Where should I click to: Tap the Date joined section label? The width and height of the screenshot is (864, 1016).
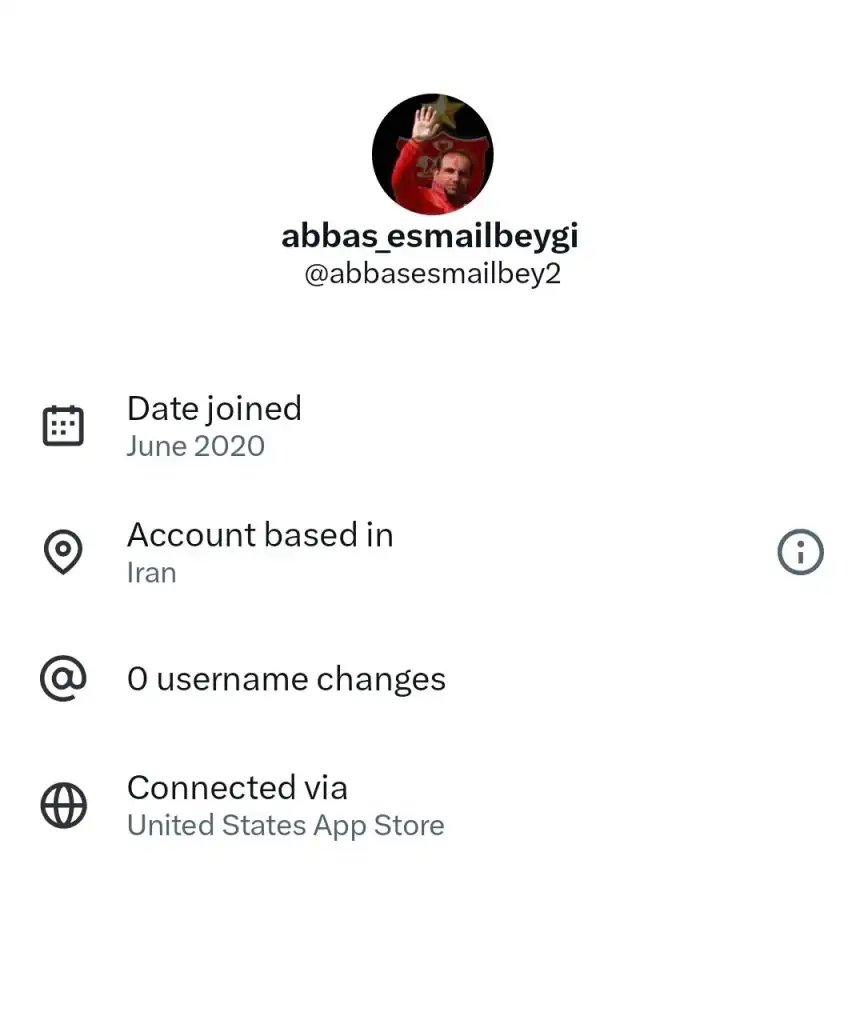tap(214, 408)
